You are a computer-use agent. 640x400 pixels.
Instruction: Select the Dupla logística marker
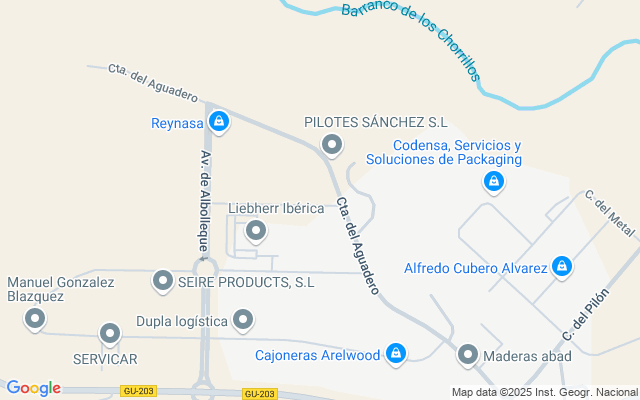(243, 320)
